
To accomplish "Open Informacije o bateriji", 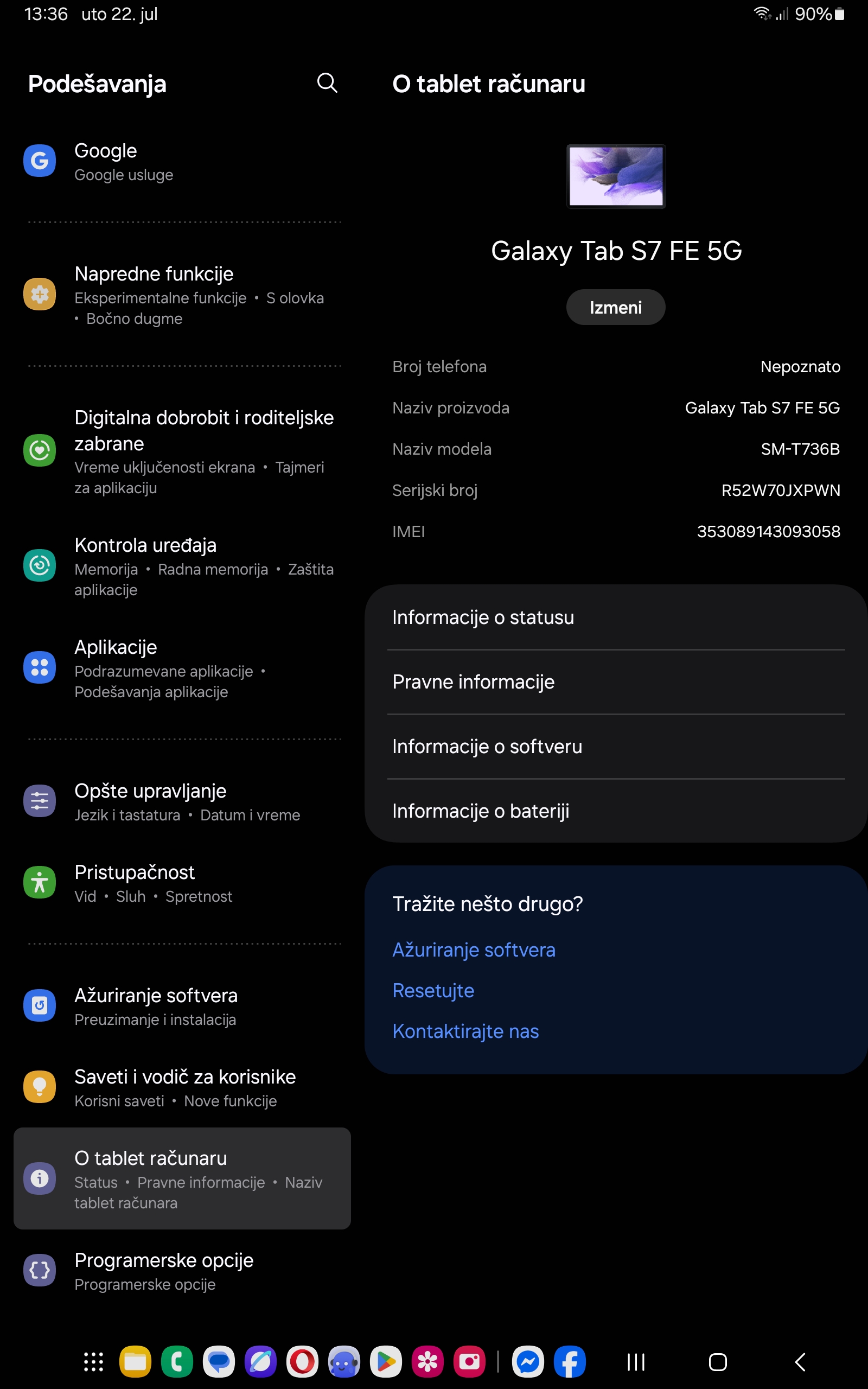I will 615,811.
